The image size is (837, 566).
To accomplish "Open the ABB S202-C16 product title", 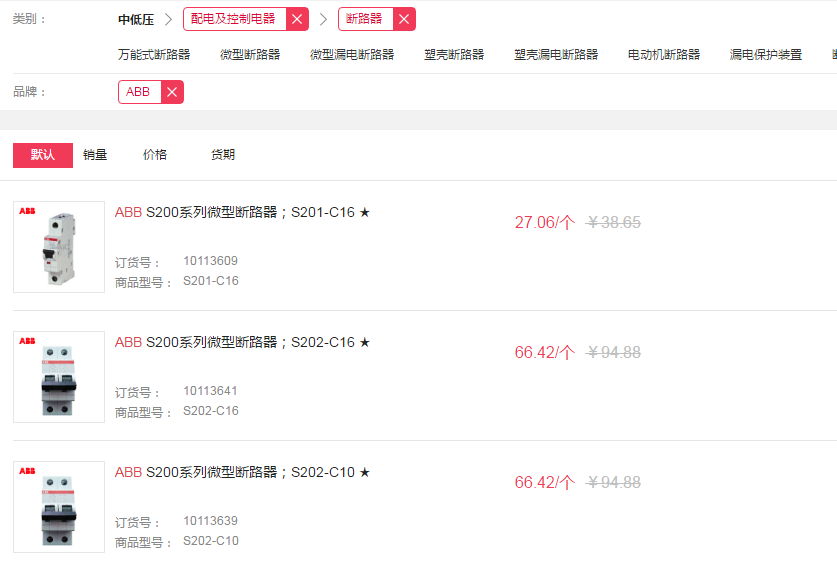I will pyautogui.click(x=243, y=342).
